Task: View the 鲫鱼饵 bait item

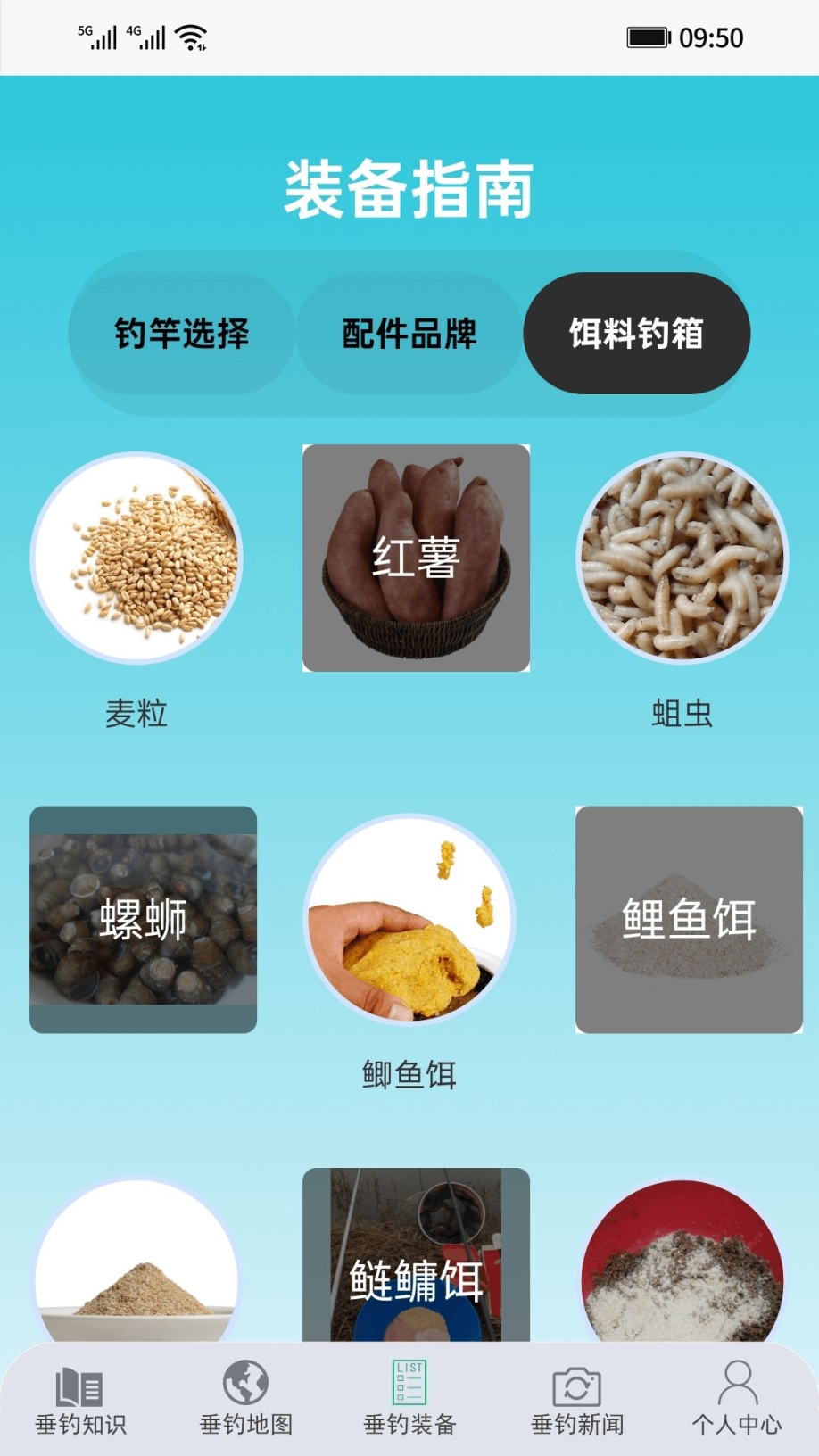Action: (x=409, y=919)
